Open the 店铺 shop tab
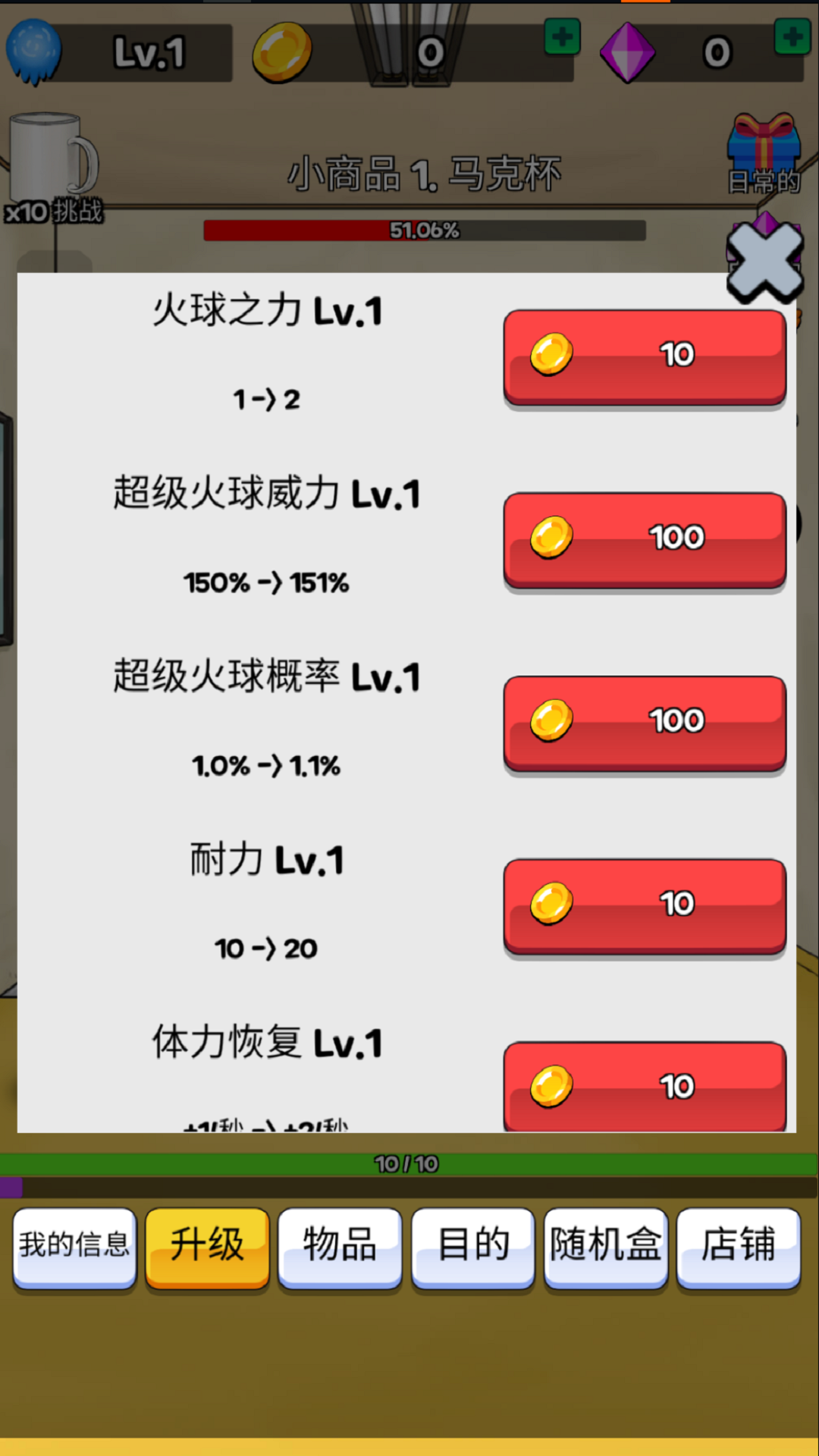This screenshot has width=819, height=1456. 739,1246
